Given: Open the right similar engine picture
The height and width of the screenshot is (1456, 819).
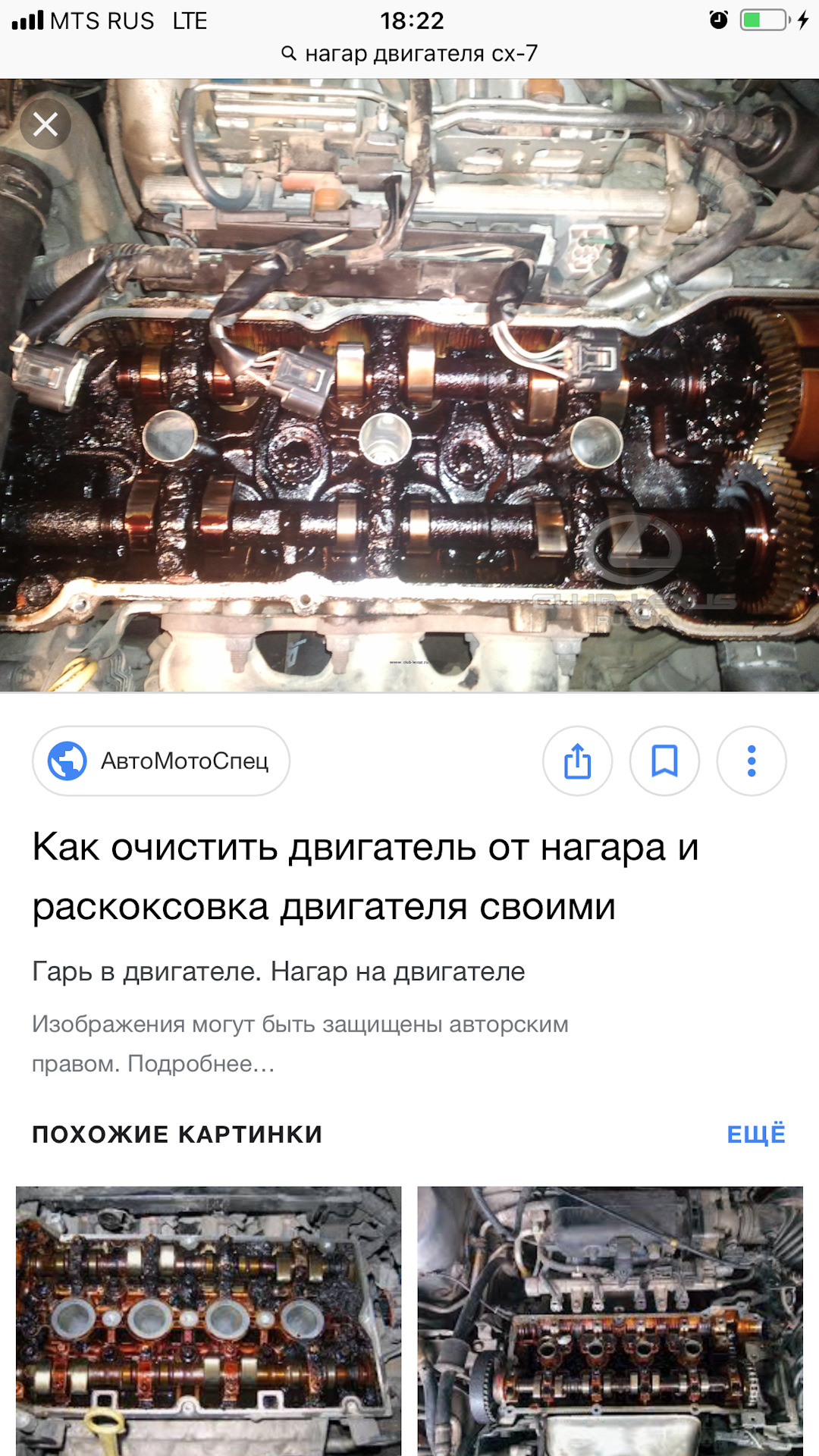Looking at the screenshot, I should (610, 1319).
